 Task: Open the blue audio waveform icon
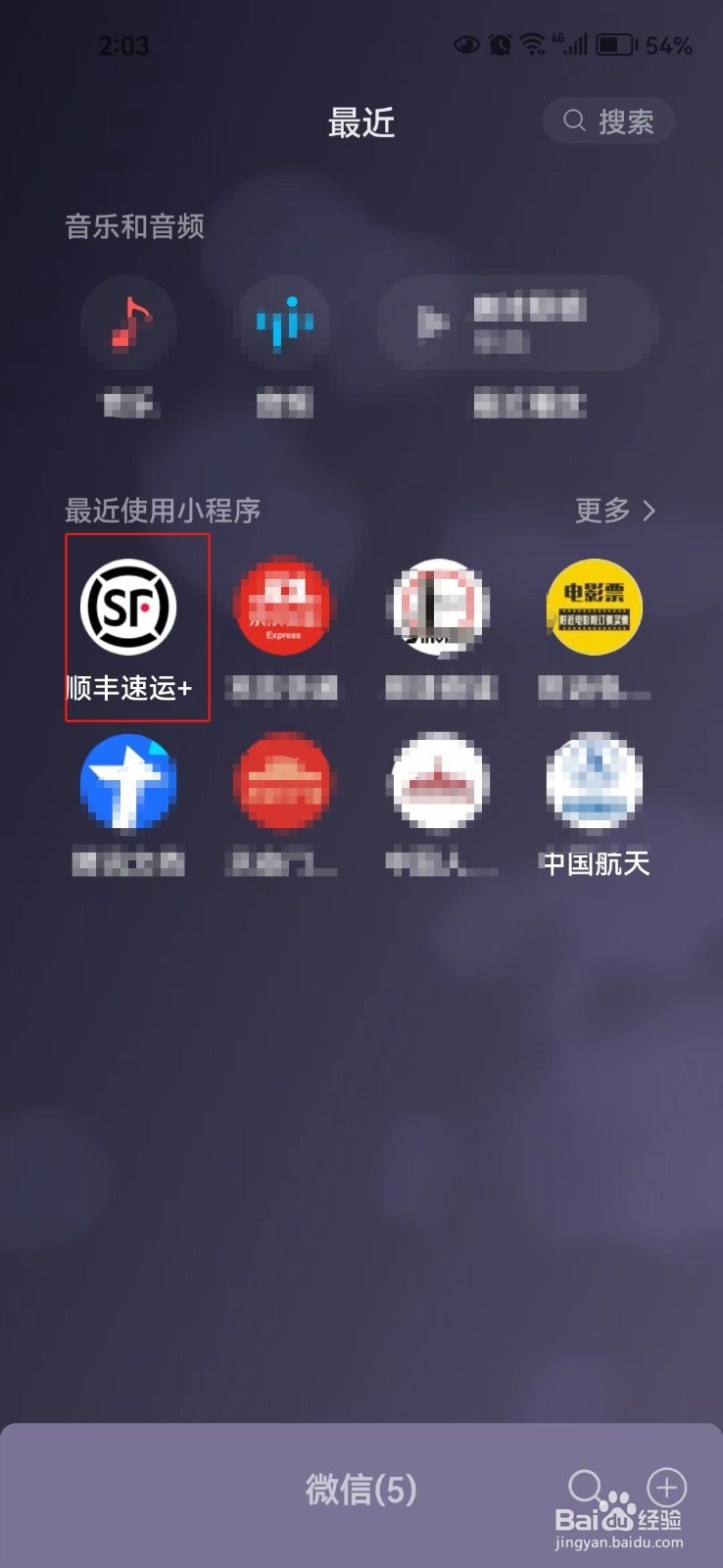coord(283,323)
